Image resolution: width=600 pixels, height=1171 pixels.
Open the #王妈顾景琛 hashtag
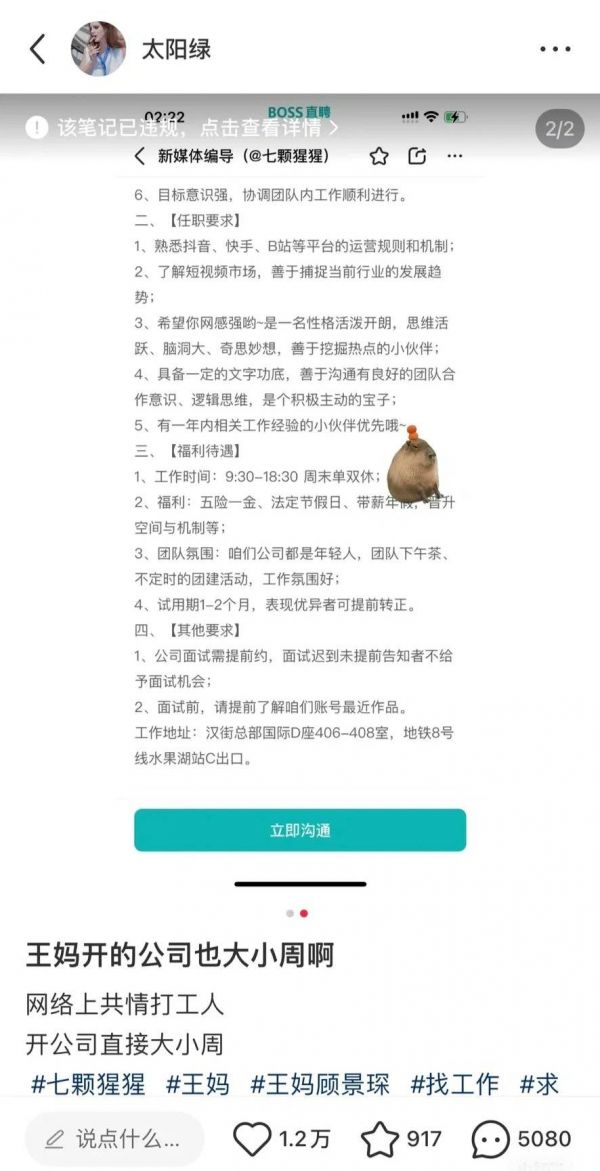(320, 1083)
